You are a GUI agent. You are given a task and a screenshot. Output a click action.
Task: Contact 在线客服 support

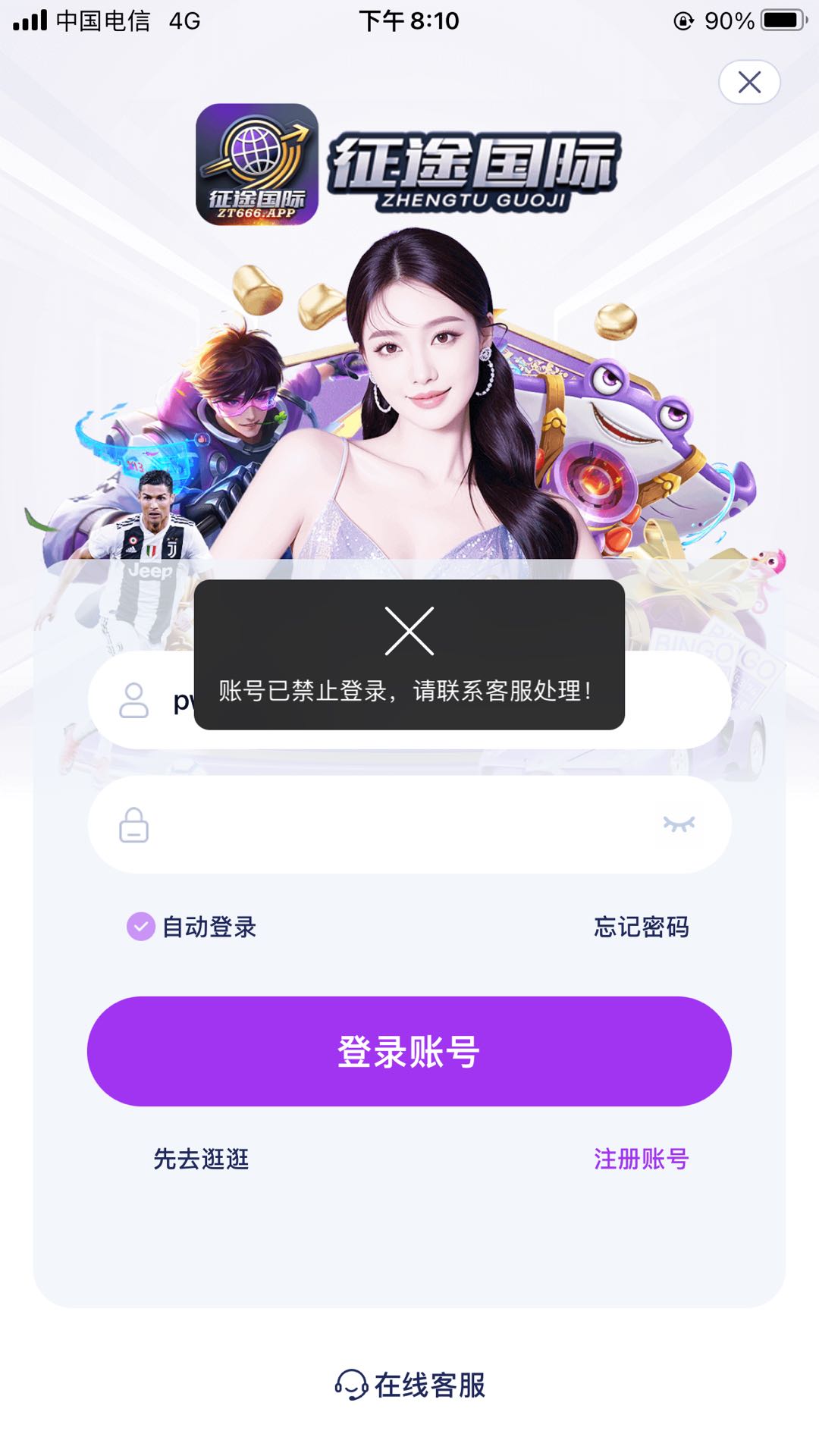pyautogui.click(x=409, y=1385)
